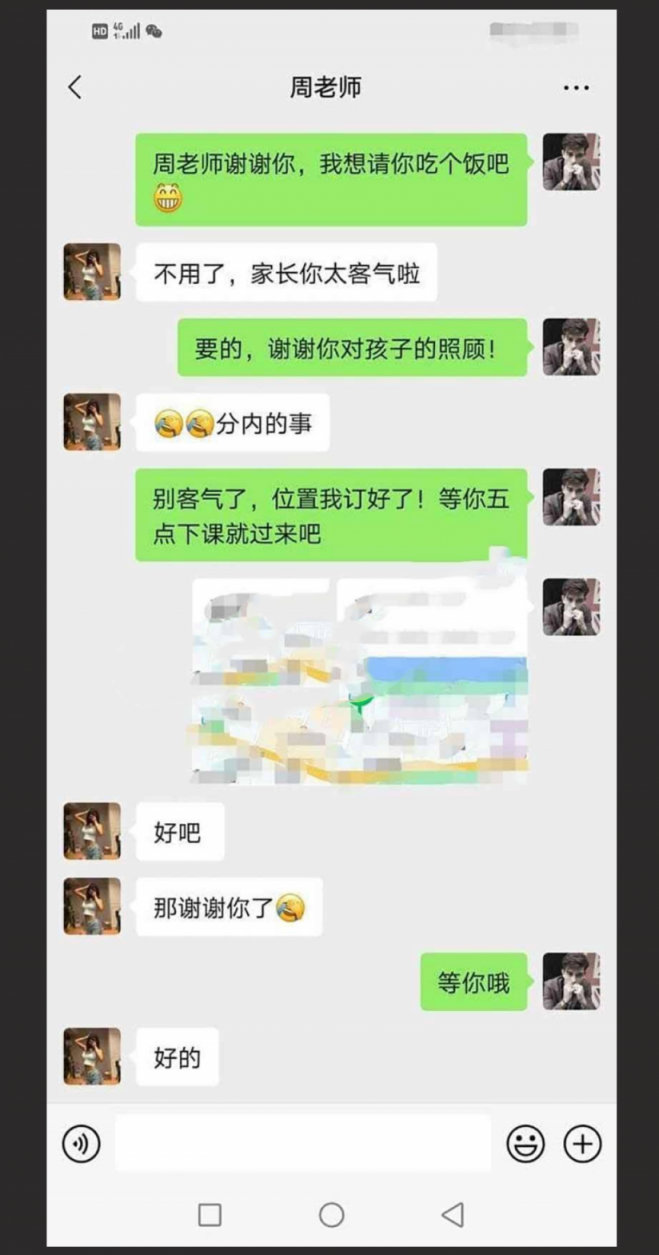Focus the message text field
The height and width of the screenshot is (1255, 659).
pos(303,1143)
